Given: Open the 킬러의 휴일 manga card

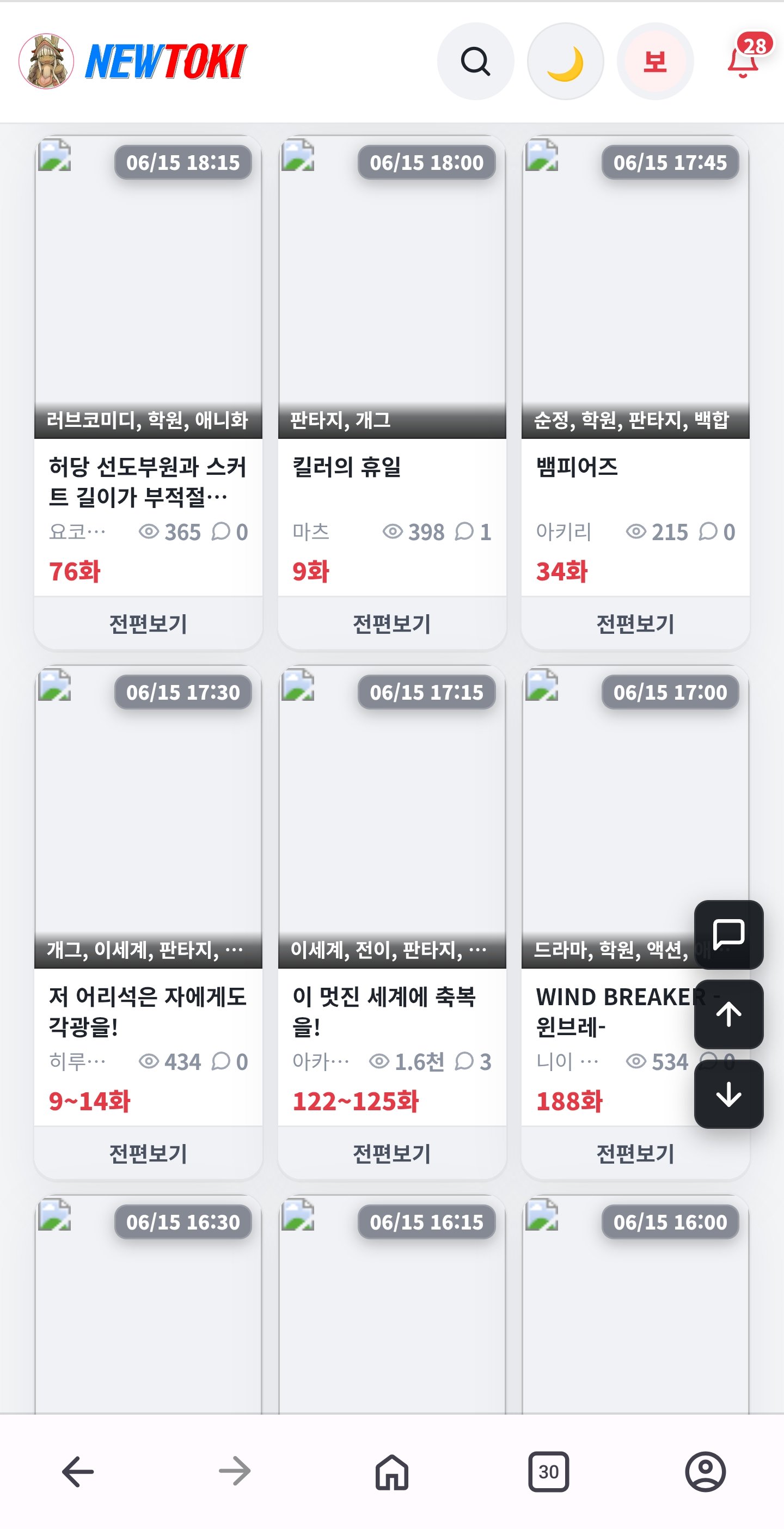Looking at the screenshot, I should pyautogui.click(x=391, y=365).
